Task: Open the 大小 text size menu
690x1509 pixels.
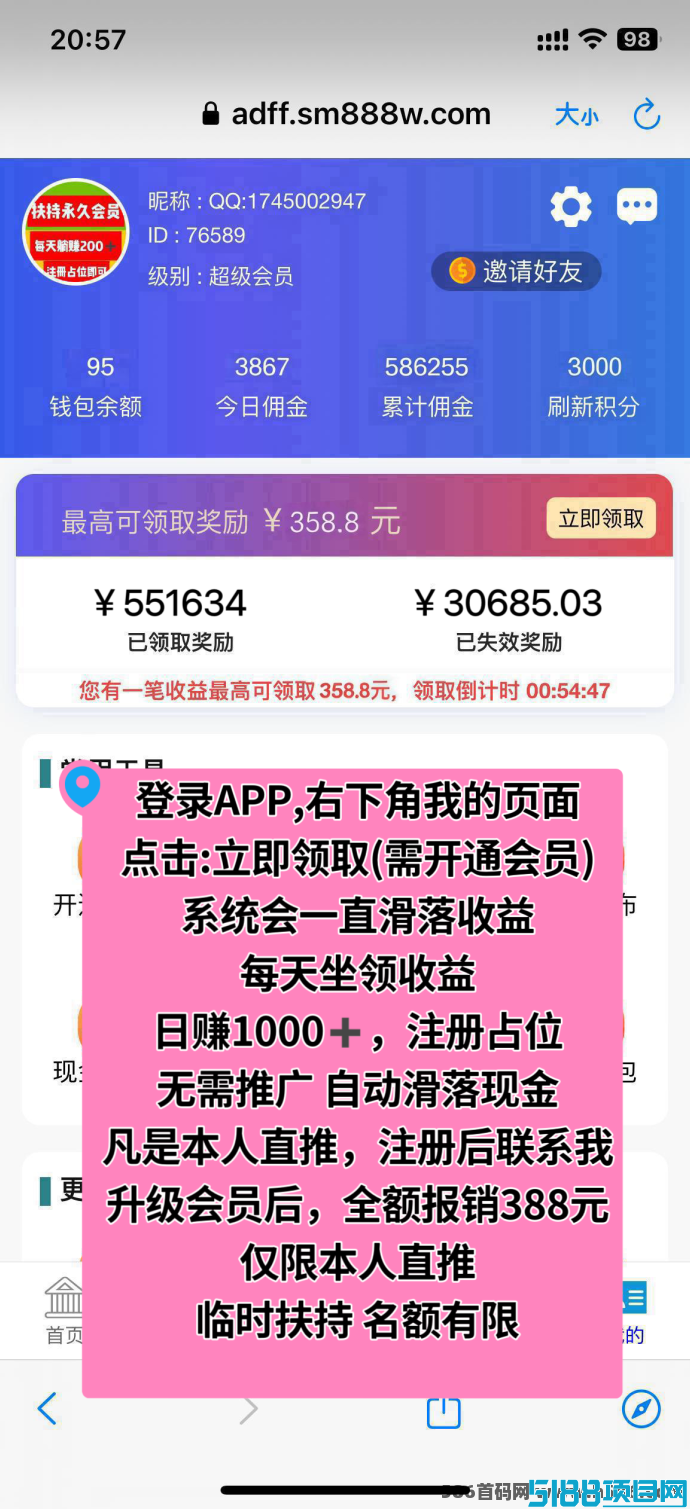Action: 577,115
